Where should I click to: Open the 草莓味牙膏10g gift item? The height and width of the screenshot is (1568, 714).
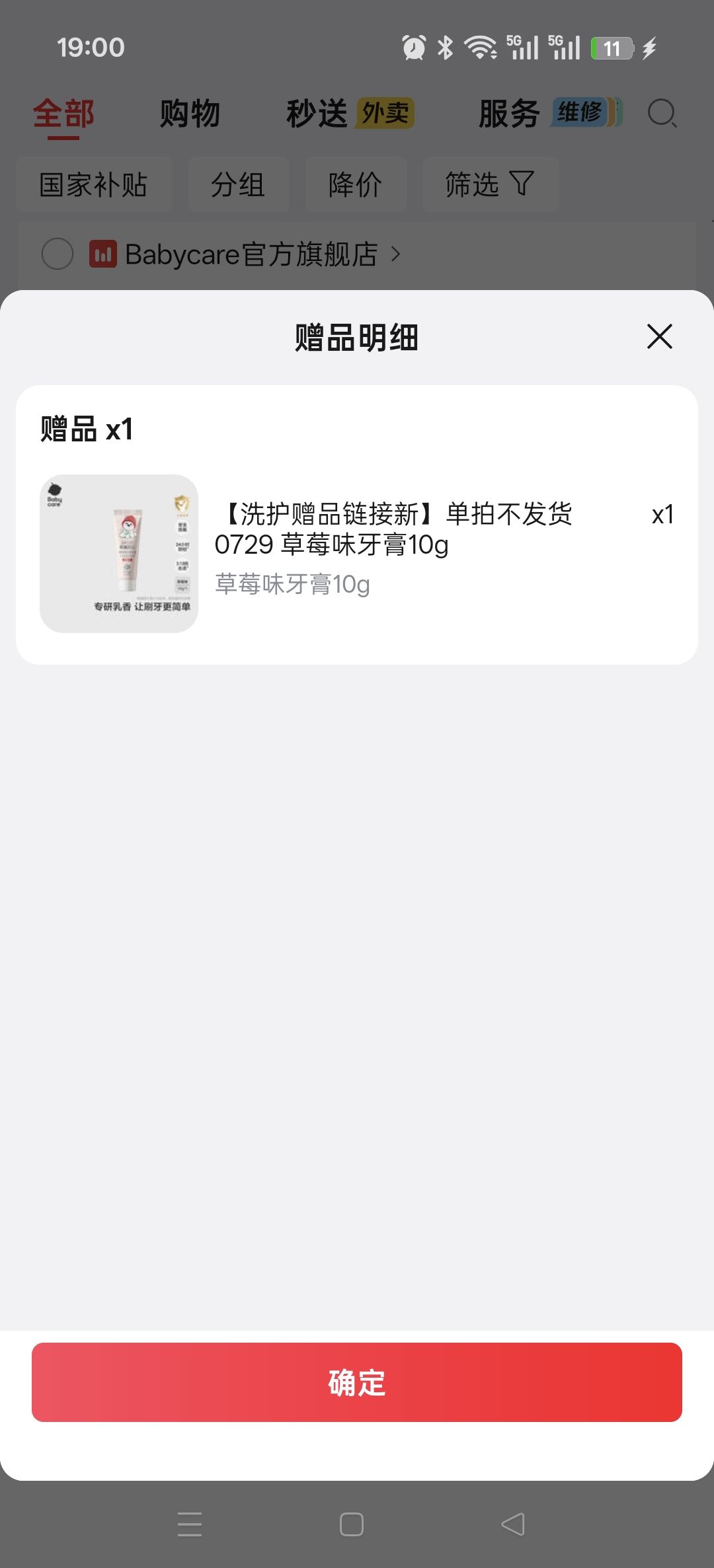tap(357, 553)
